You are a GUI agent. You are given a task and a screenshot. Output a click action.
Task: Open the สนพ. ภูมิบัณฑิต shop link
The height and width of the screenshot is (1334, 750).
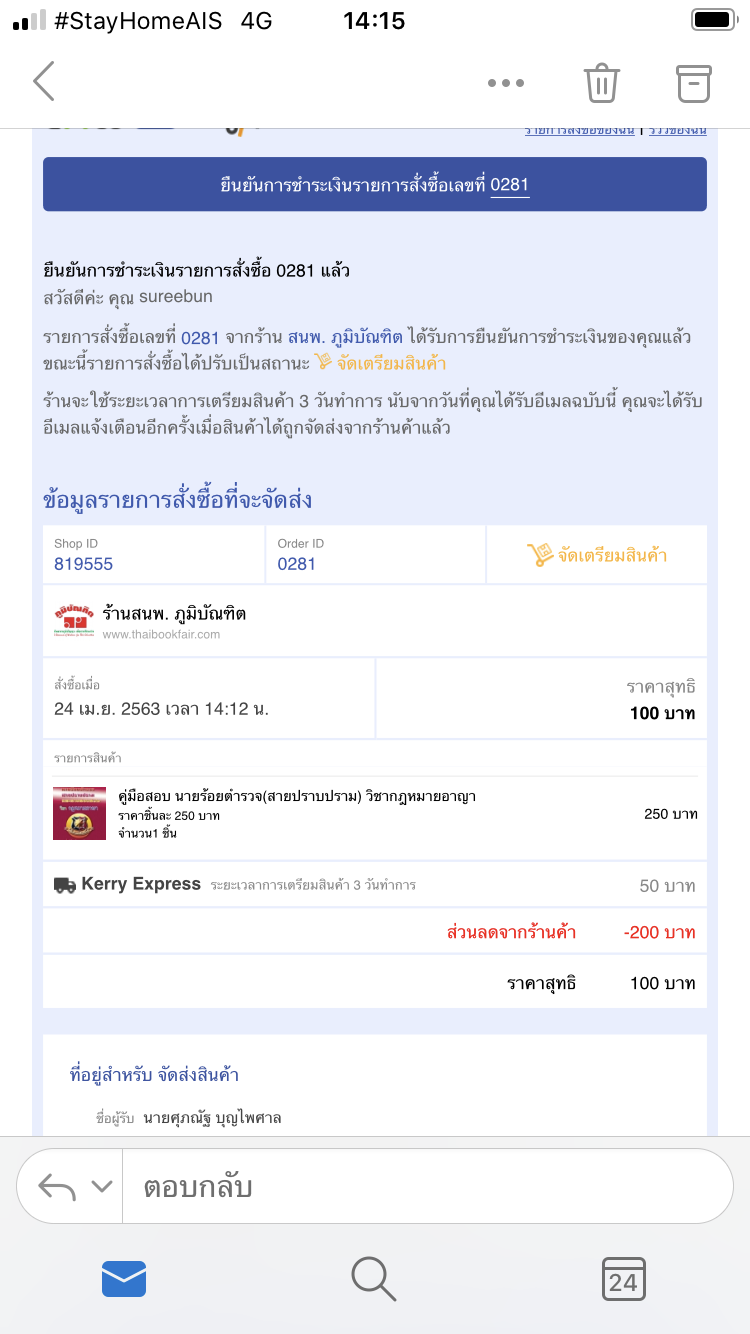pos(345,337)
